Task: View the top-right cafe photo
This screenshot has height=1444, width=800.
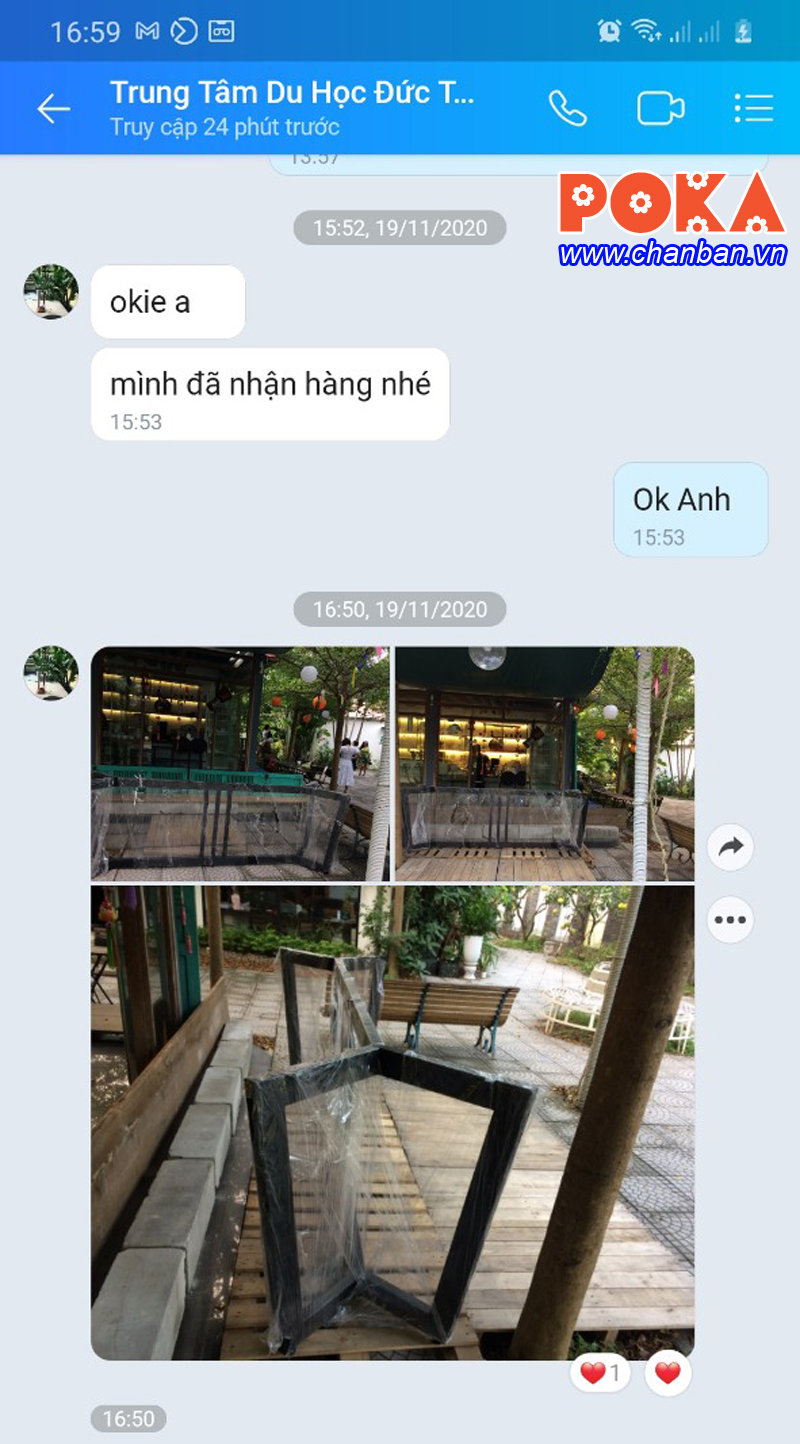Action: 545,763
